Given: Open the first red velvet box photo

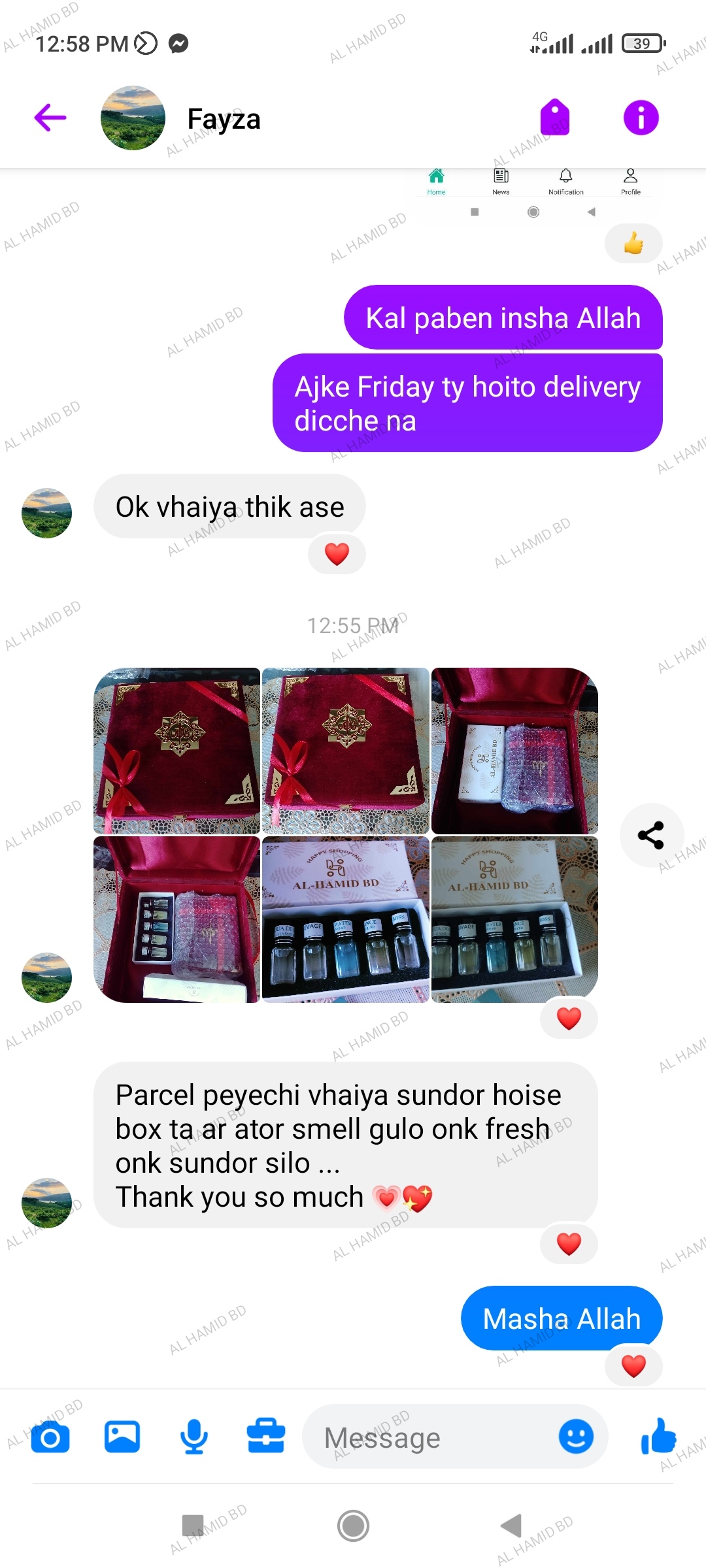Looking at the screenshot, I should [177, 751].
